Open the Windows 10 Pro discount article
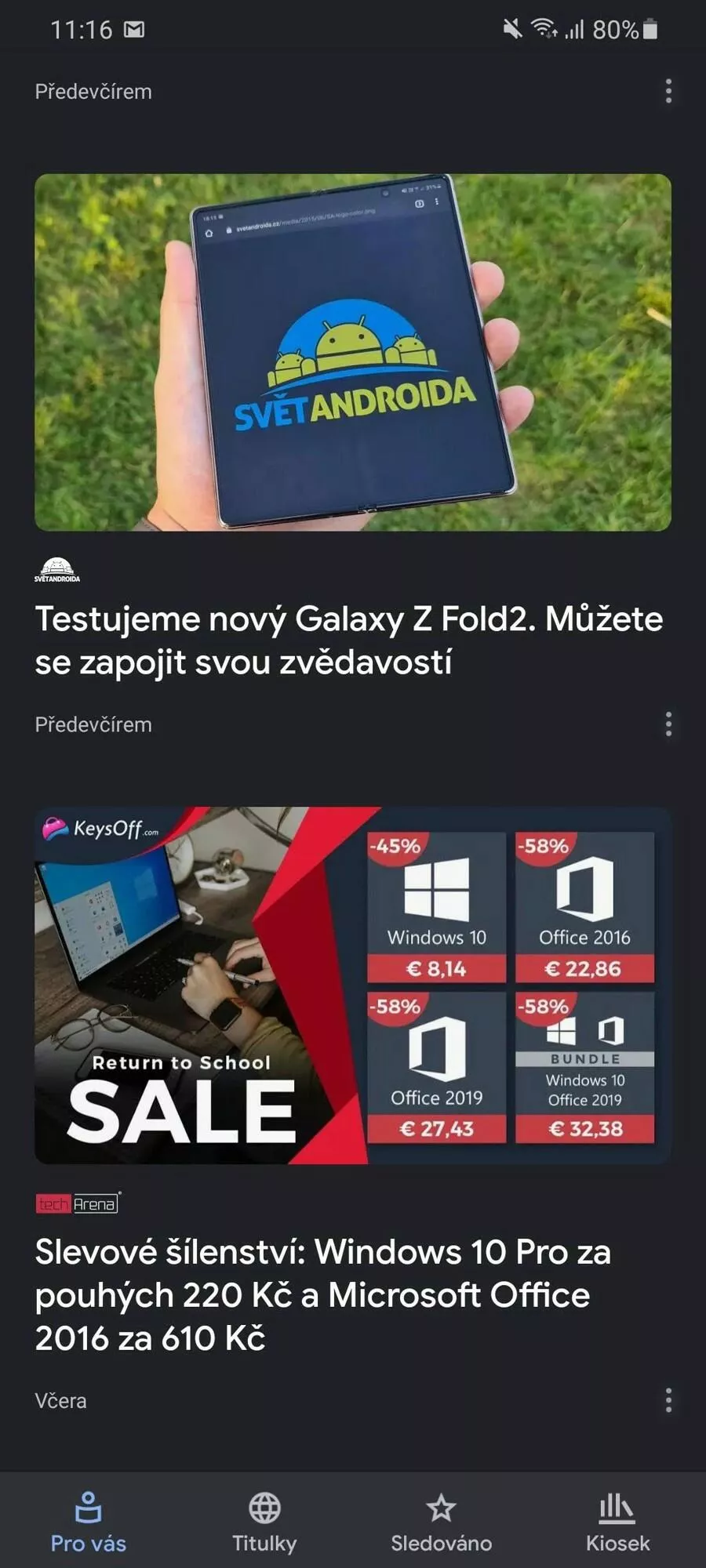Viewport: 706px width, 1568px height. (x=323, y=1294)
